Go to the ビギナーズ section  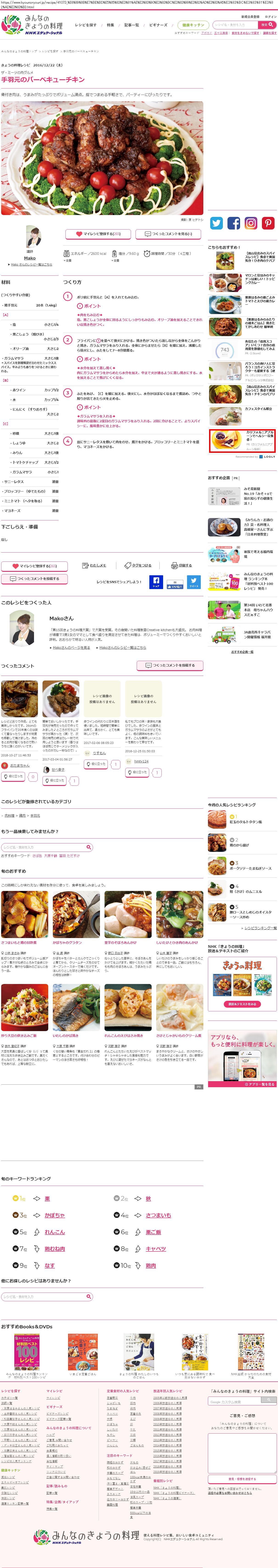(x=158, y=25)
